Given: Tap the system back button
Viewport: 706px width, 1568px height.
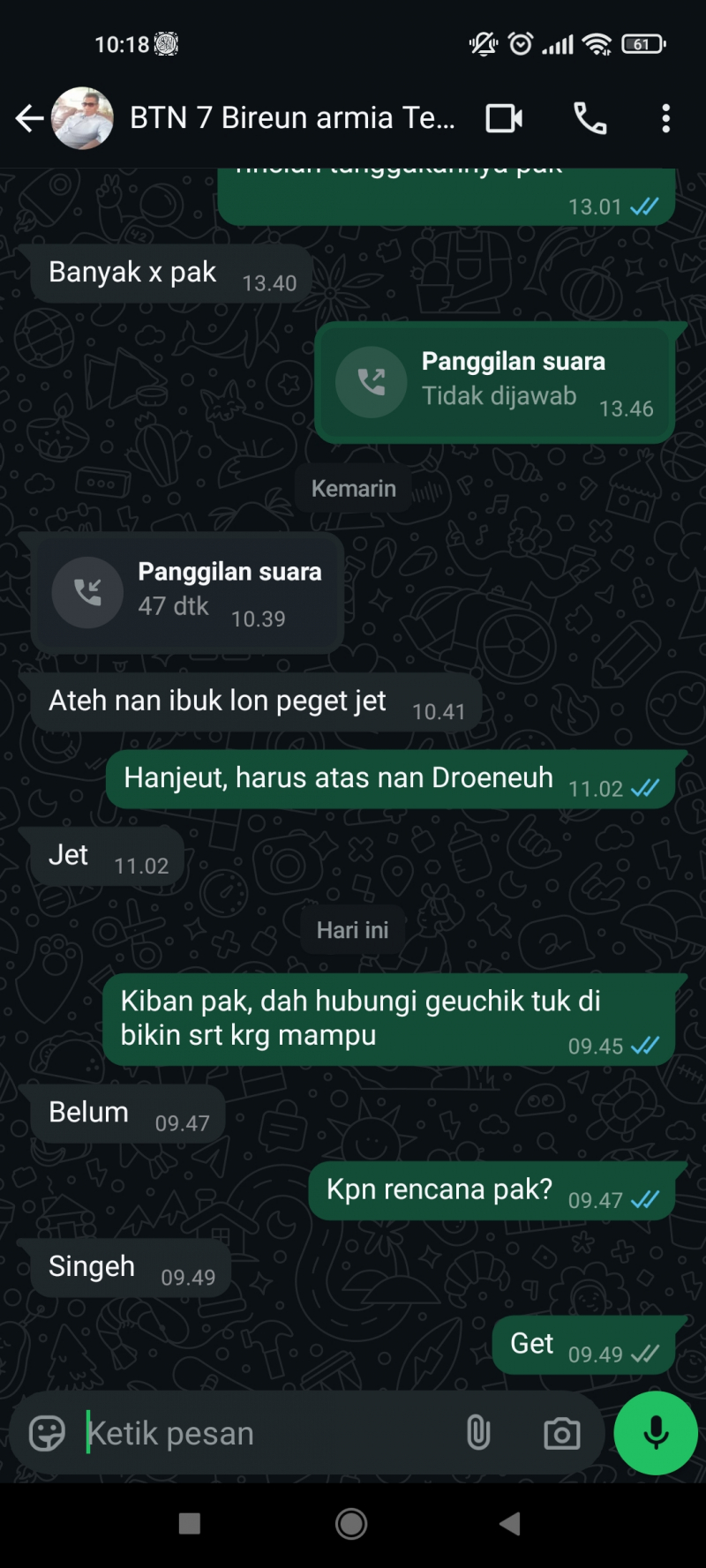Looking at the screenshot, I should point(509,1524).
